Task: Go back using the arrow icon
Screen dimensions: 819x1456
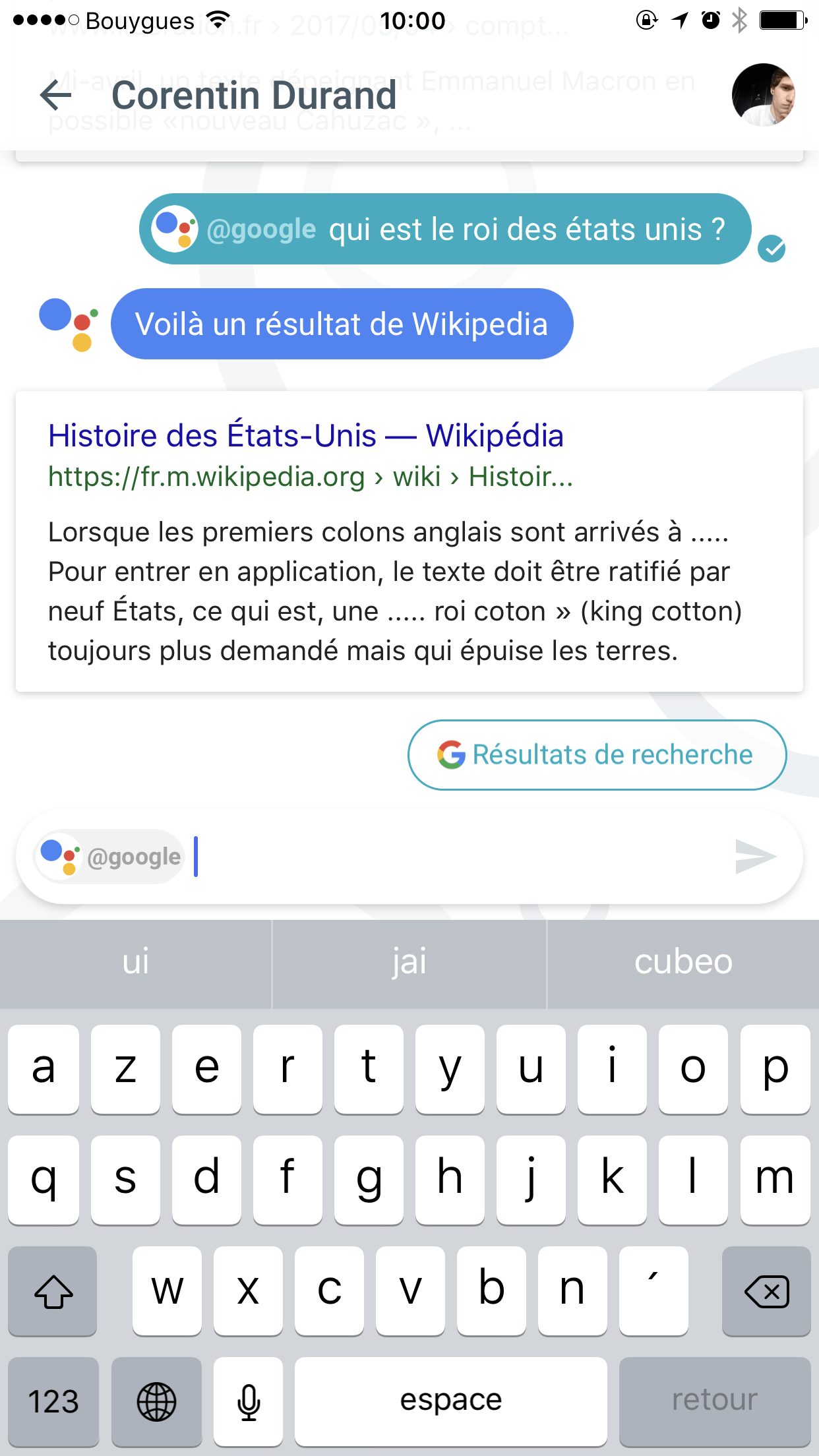Action: click(56, 95)
